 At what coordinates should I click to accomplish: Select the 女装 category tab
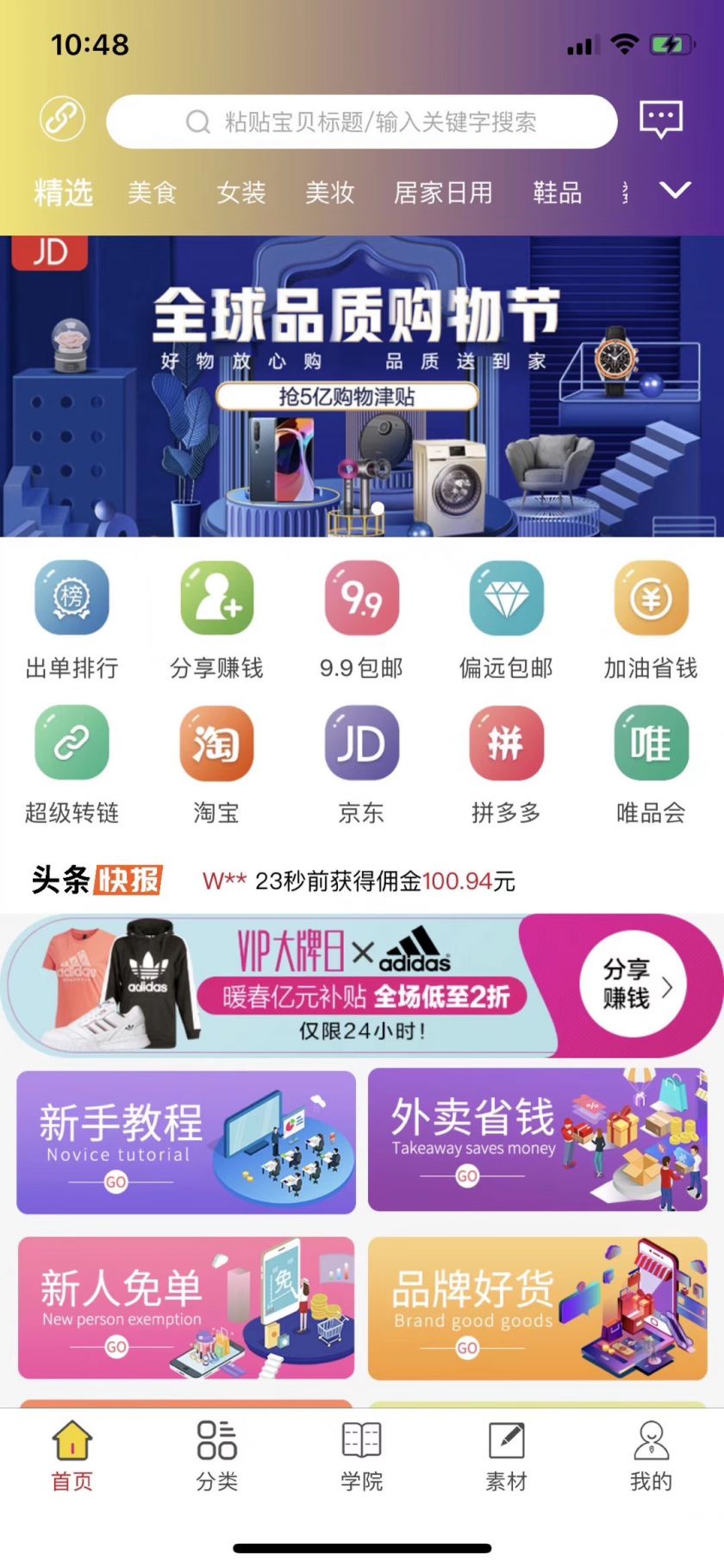click(x=241, y=192)
